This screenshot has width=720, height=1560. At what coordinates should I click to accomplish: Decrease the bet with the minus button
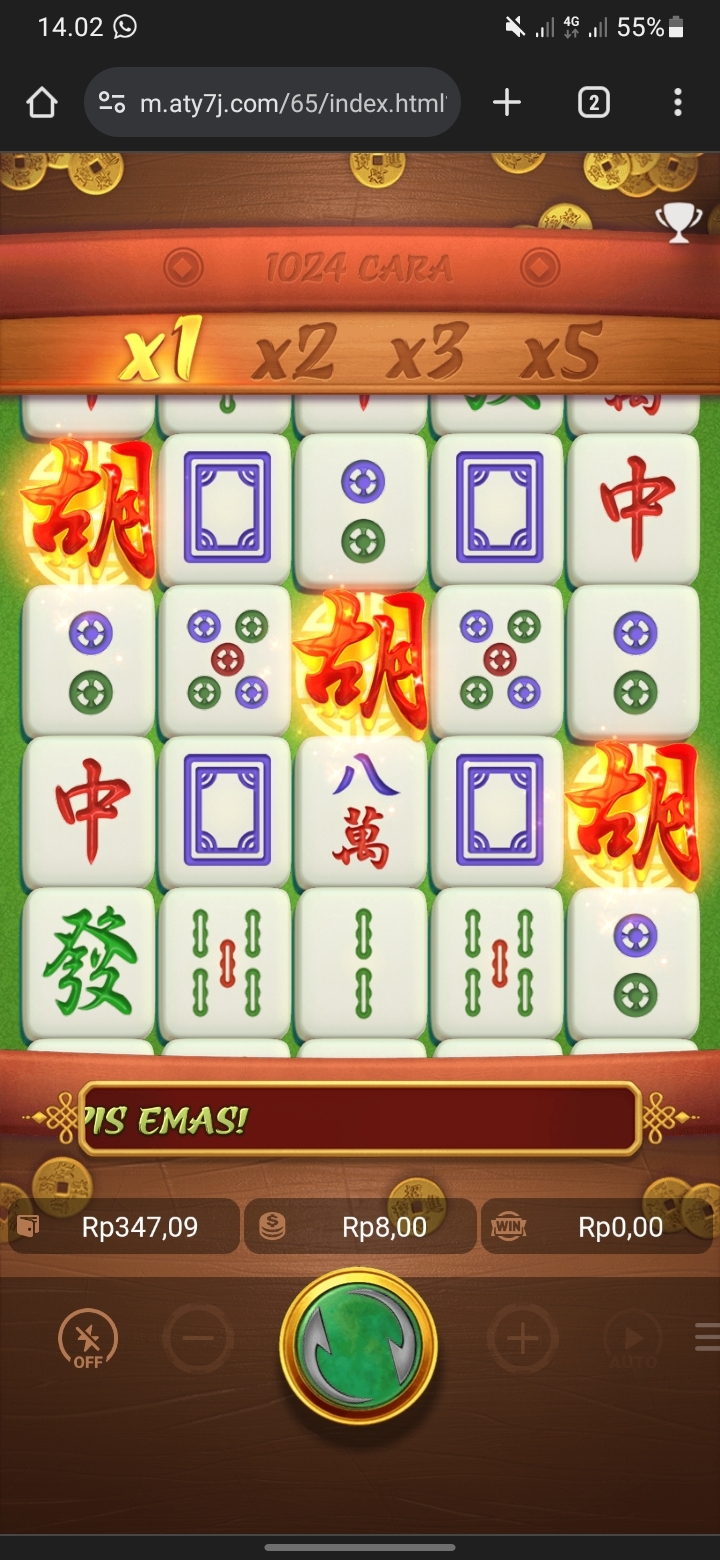coord(198,1338)
